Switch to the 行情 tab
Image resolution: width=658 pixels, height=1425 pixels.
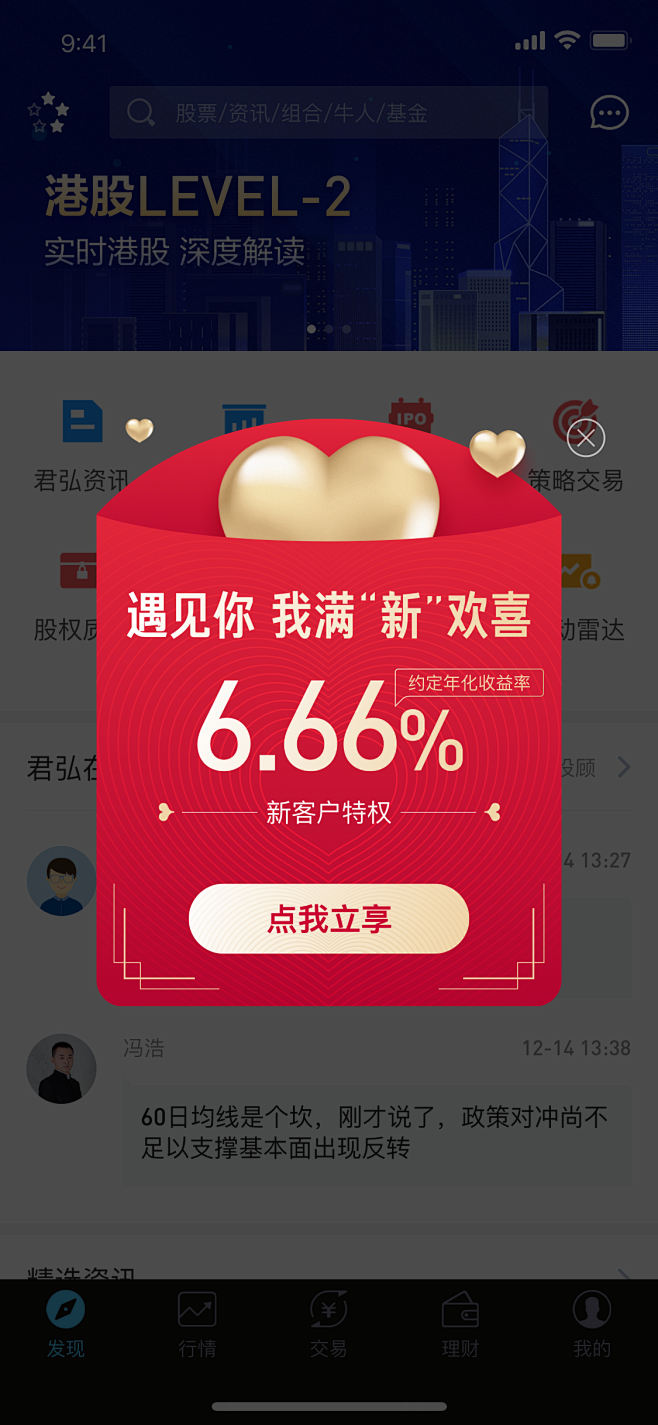tap(197, 1324)
